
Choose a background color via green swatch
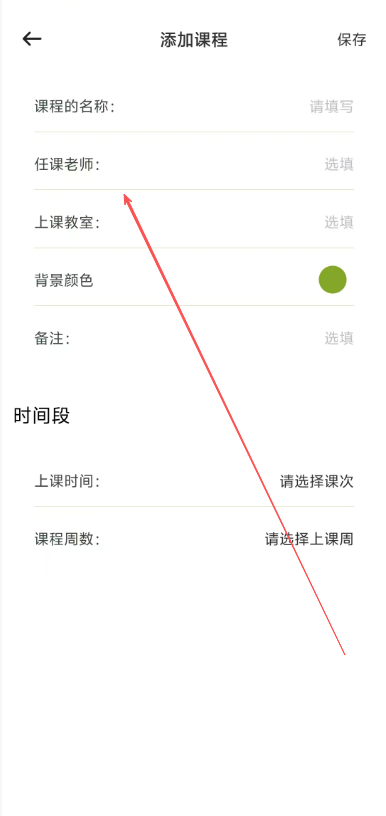[x=332, y=279]
